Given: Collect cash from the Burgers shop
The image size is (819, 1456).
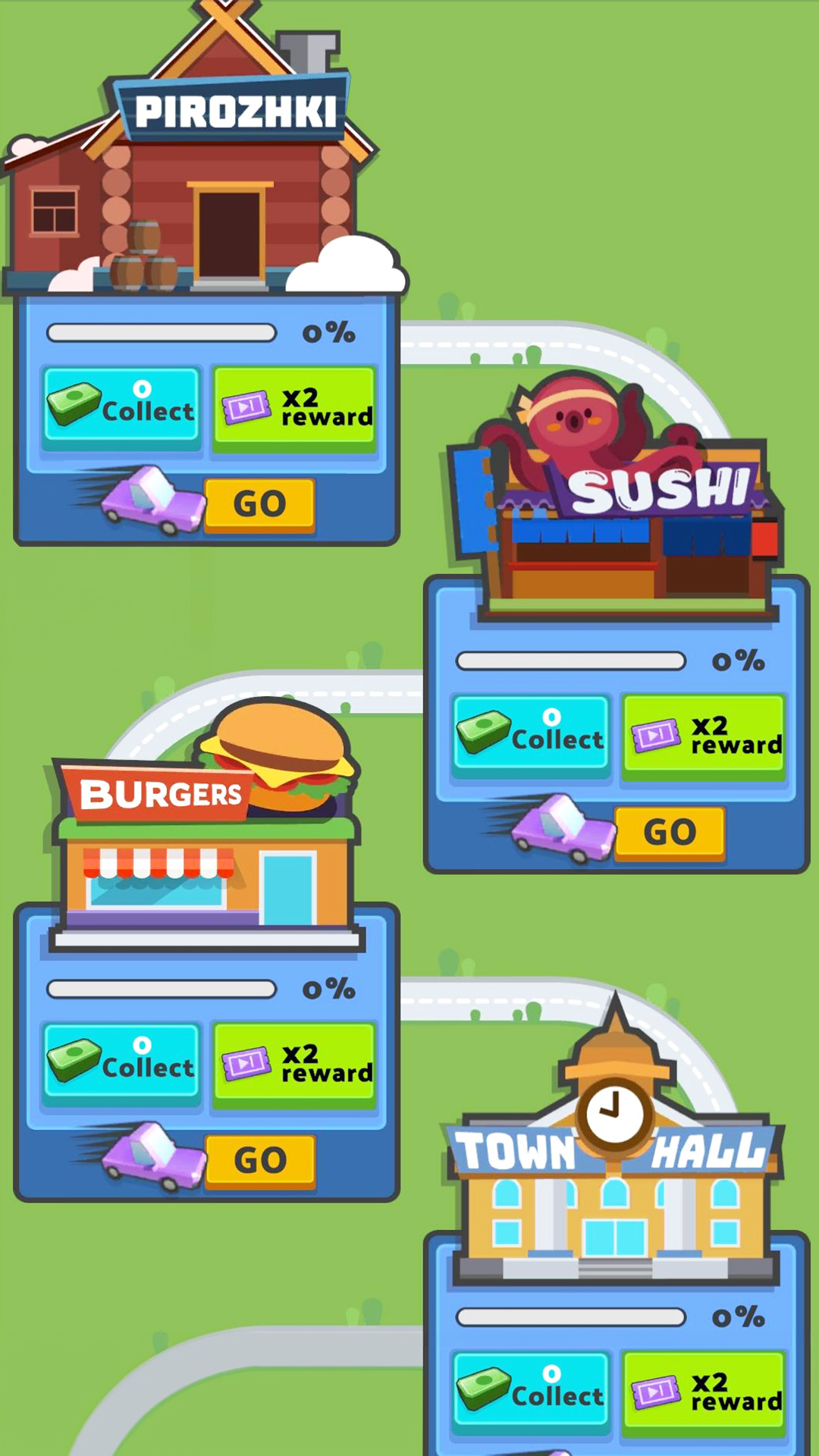Looking at the screenshot, I should tap(121, 1062).
